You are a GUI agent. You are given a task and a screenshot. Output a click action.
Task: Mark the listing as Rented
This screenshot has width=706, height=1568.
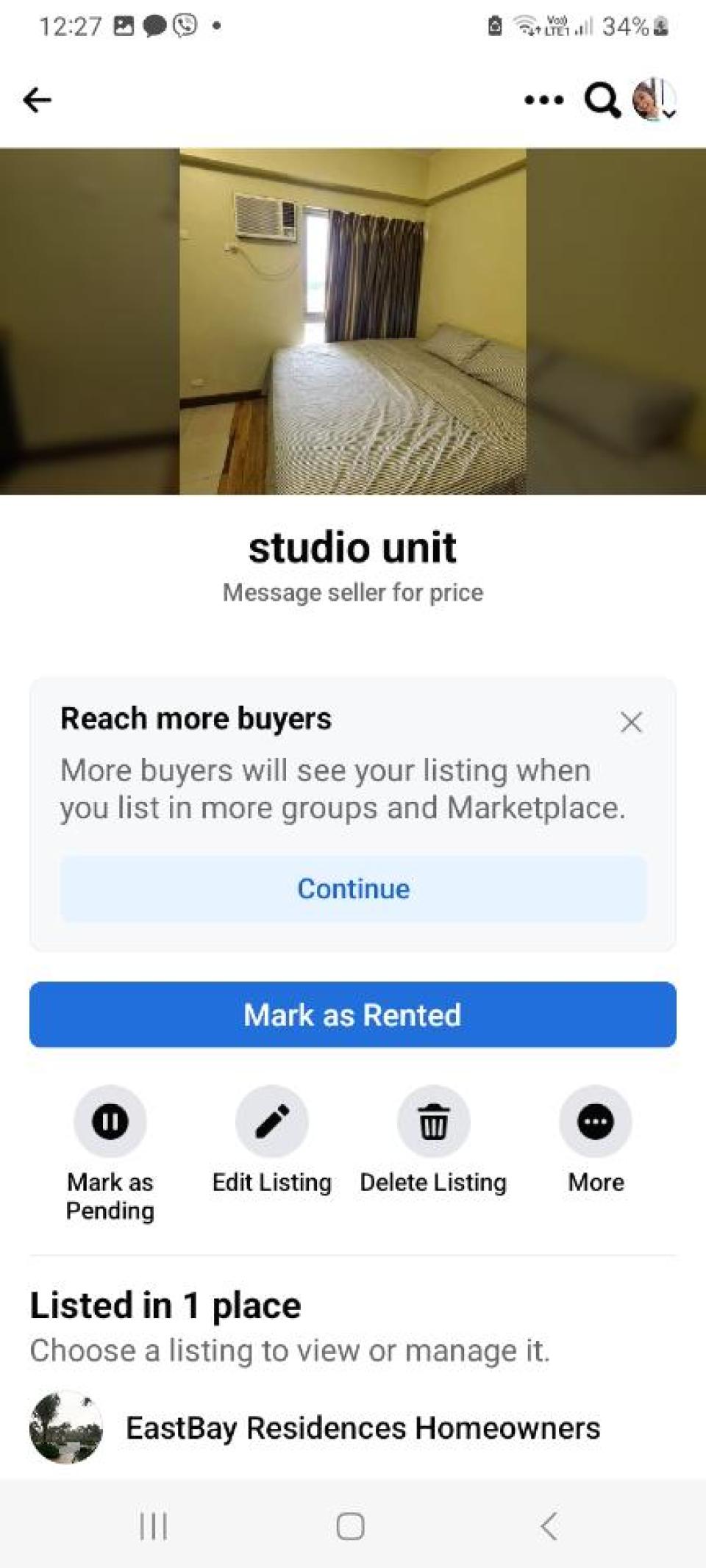[353, 1014]
